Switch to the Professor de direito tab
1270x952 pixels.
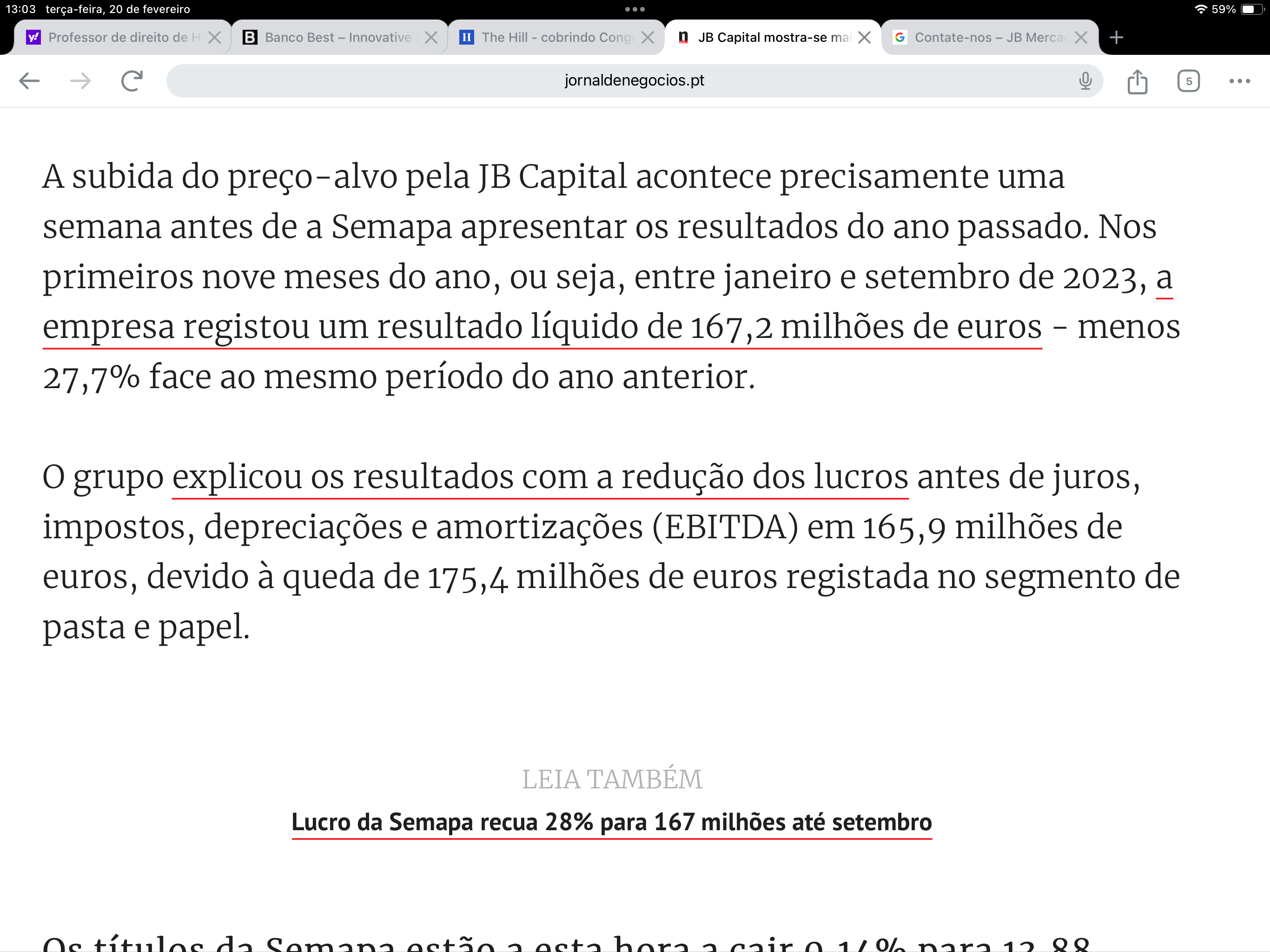tap(118, 38)
